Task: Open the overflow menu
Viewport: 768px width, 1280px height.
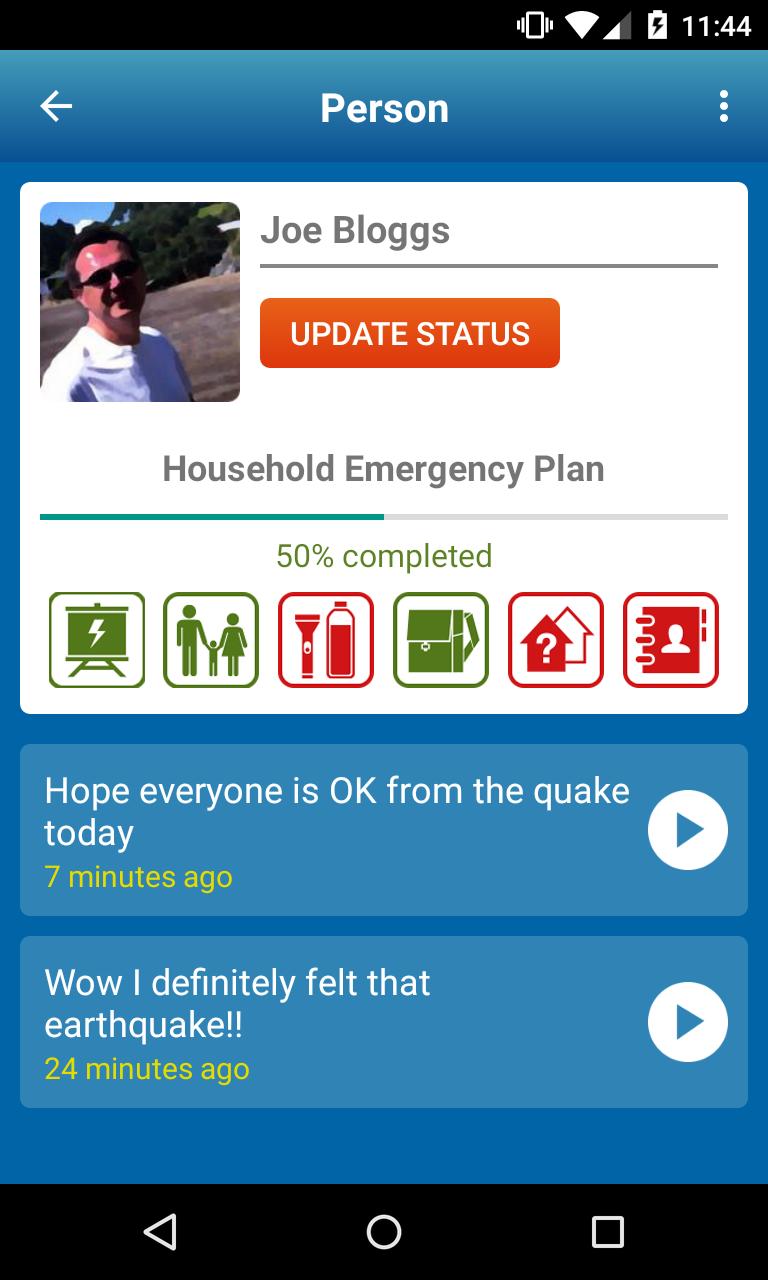Action: [723, 107]
